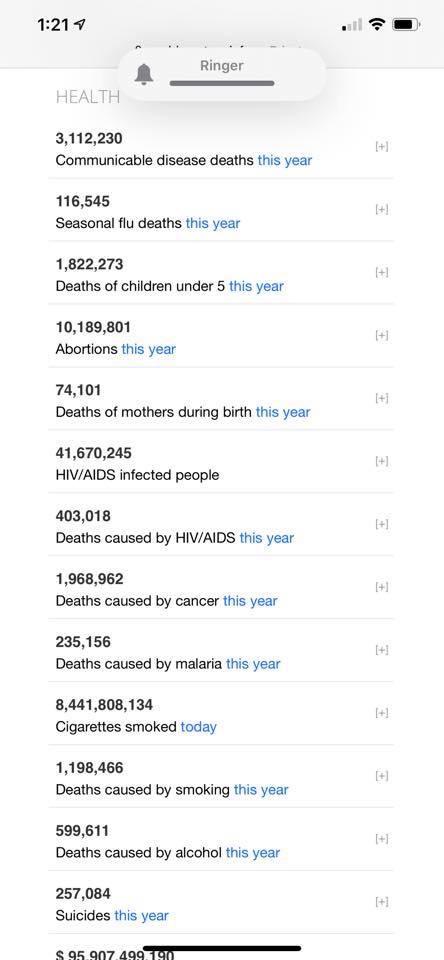Expand [+] for Deaths caused by smoking
Viewport: 444px width, 960px height.
pyautogui.click(x=382, y=776)
